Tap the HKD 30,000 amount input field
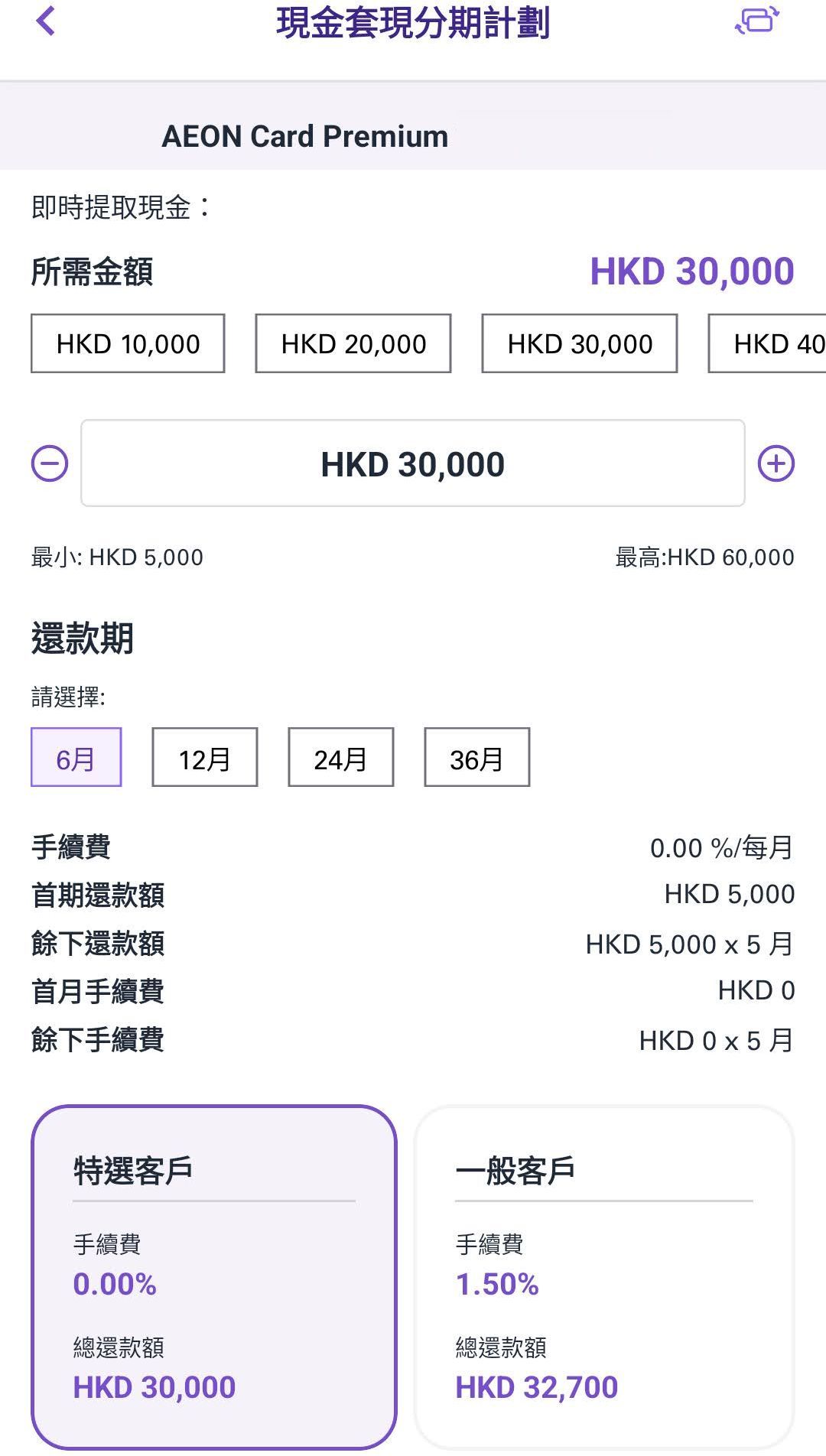The image size is (826, 1456). click(x=412, y=463)
